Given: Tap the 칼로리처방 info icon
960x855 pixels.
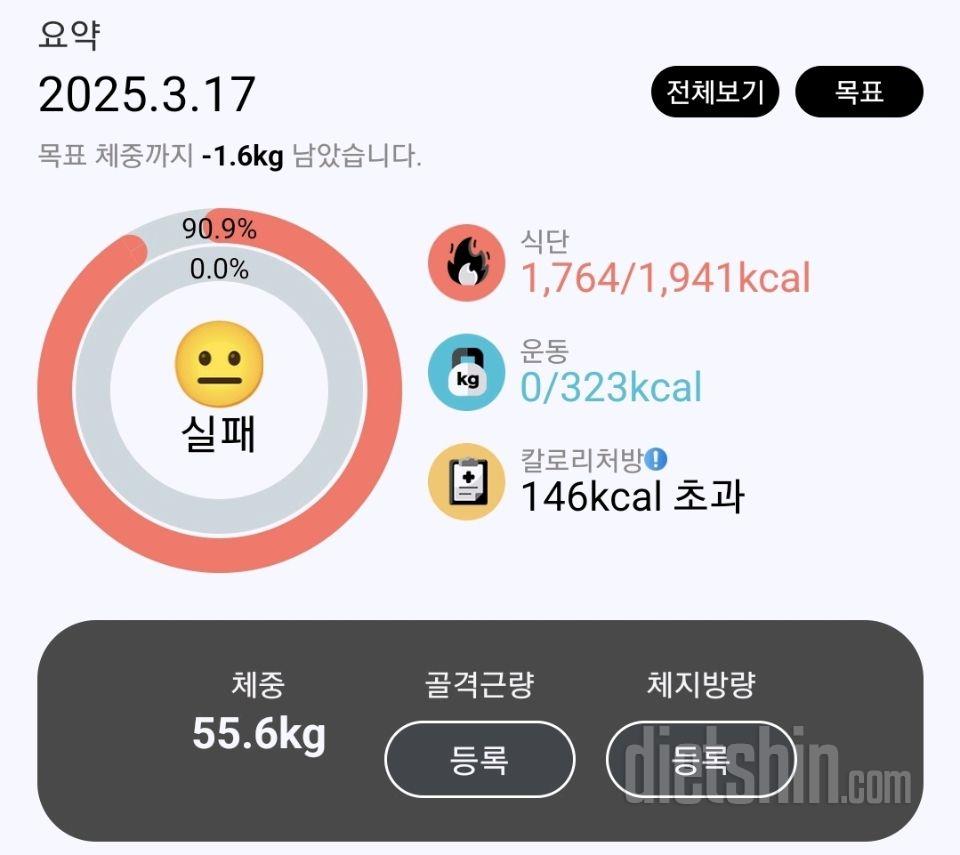Looking at the screenshot, I should click(x=656, y=459).
